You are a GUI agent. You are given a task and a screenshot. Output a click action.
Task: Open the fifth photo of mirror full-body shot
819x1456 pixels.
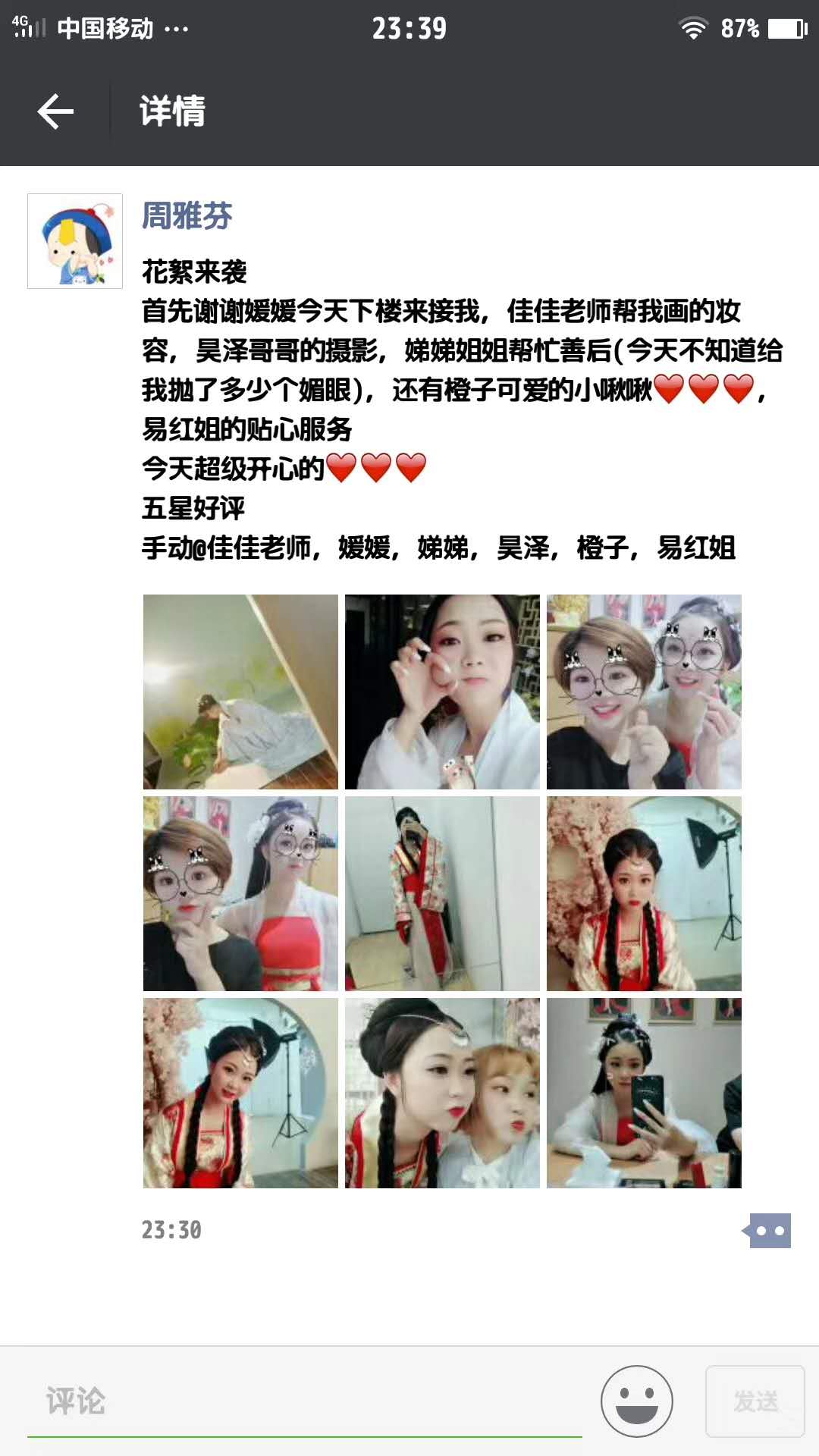[x=442, y=893]
